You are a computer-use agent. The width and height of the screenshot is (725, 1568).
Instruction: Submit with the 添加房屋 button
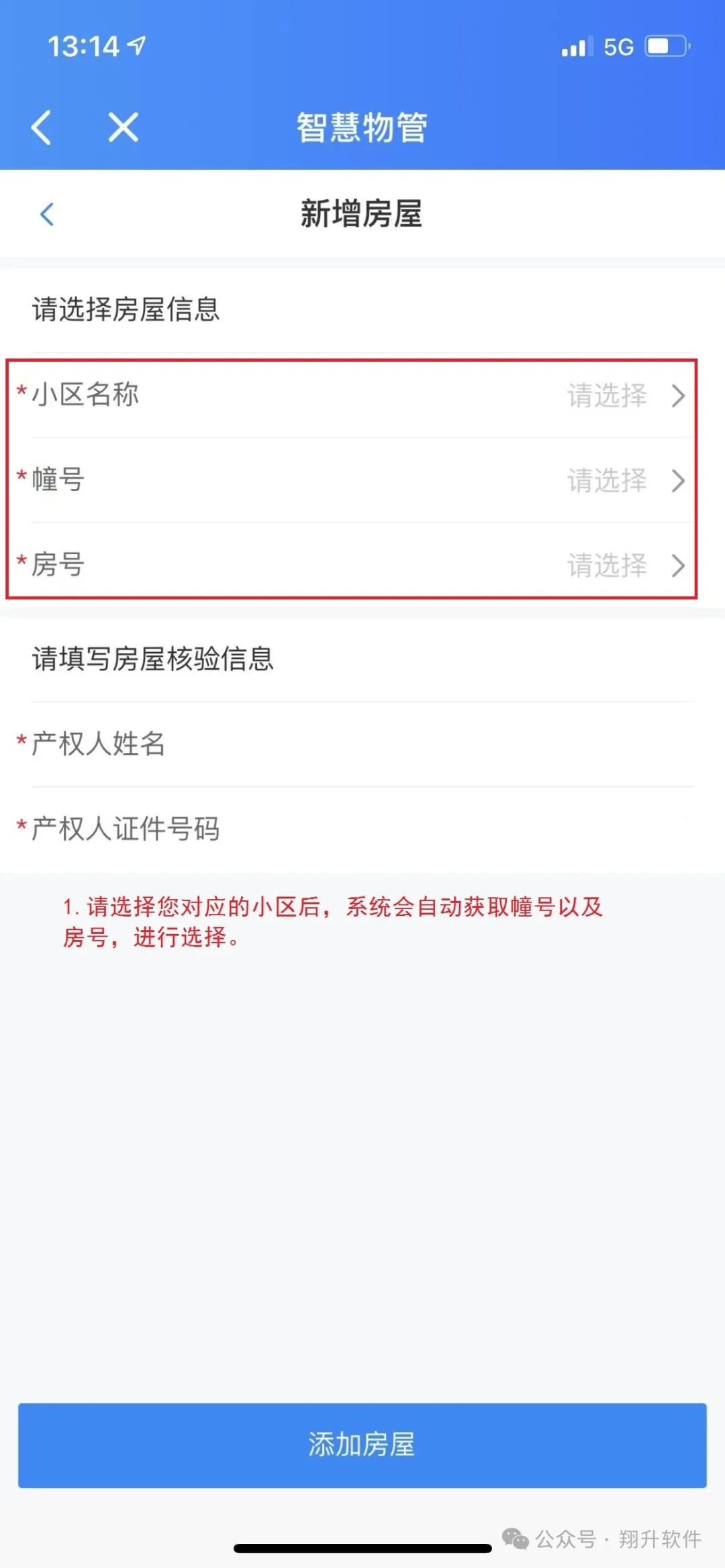click(x=362, y=1445)
